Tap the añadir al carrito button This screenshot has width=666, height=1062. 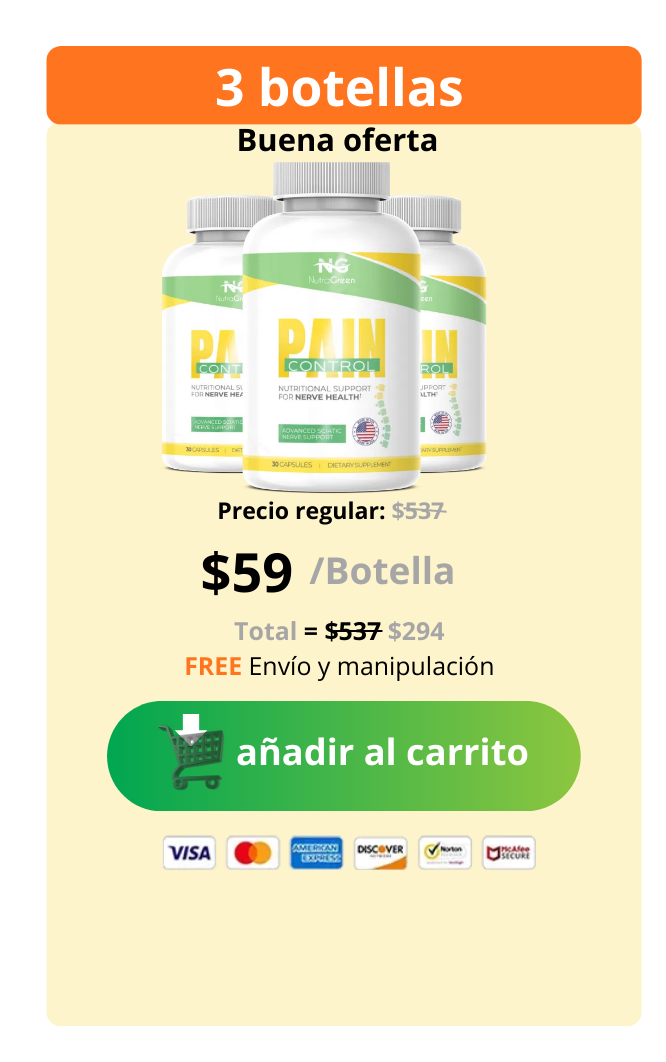point(343,755)
